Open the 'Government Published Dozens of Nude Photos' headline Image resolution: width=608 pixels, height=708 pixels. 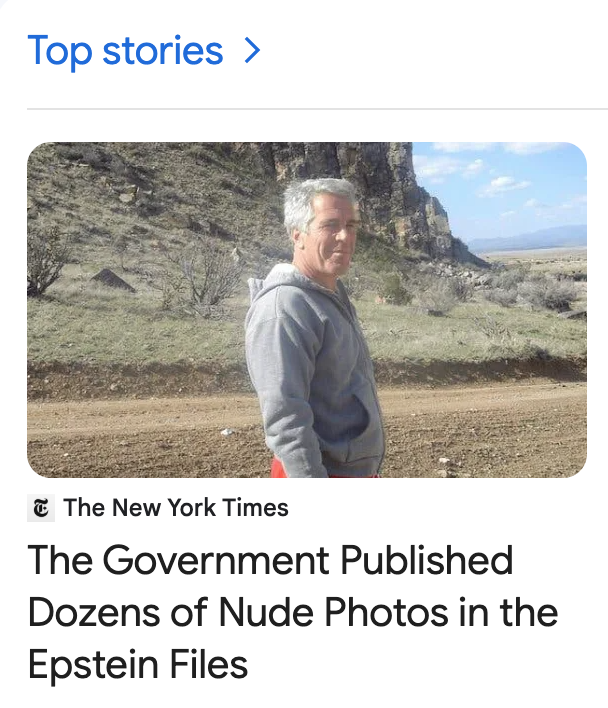[292, 612]
